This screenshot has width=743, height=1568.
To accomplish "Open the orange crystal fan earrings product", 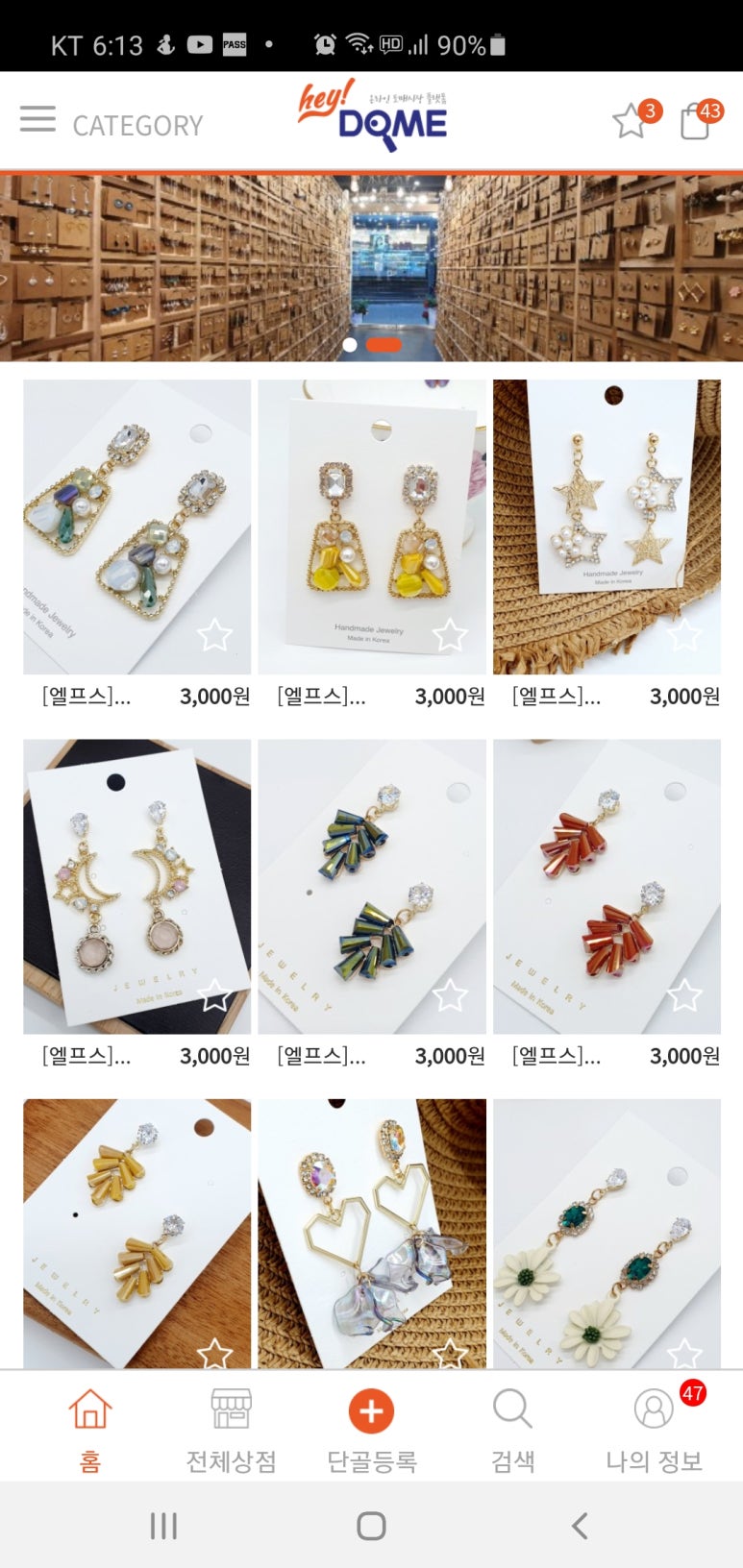I will pos(607,886).
